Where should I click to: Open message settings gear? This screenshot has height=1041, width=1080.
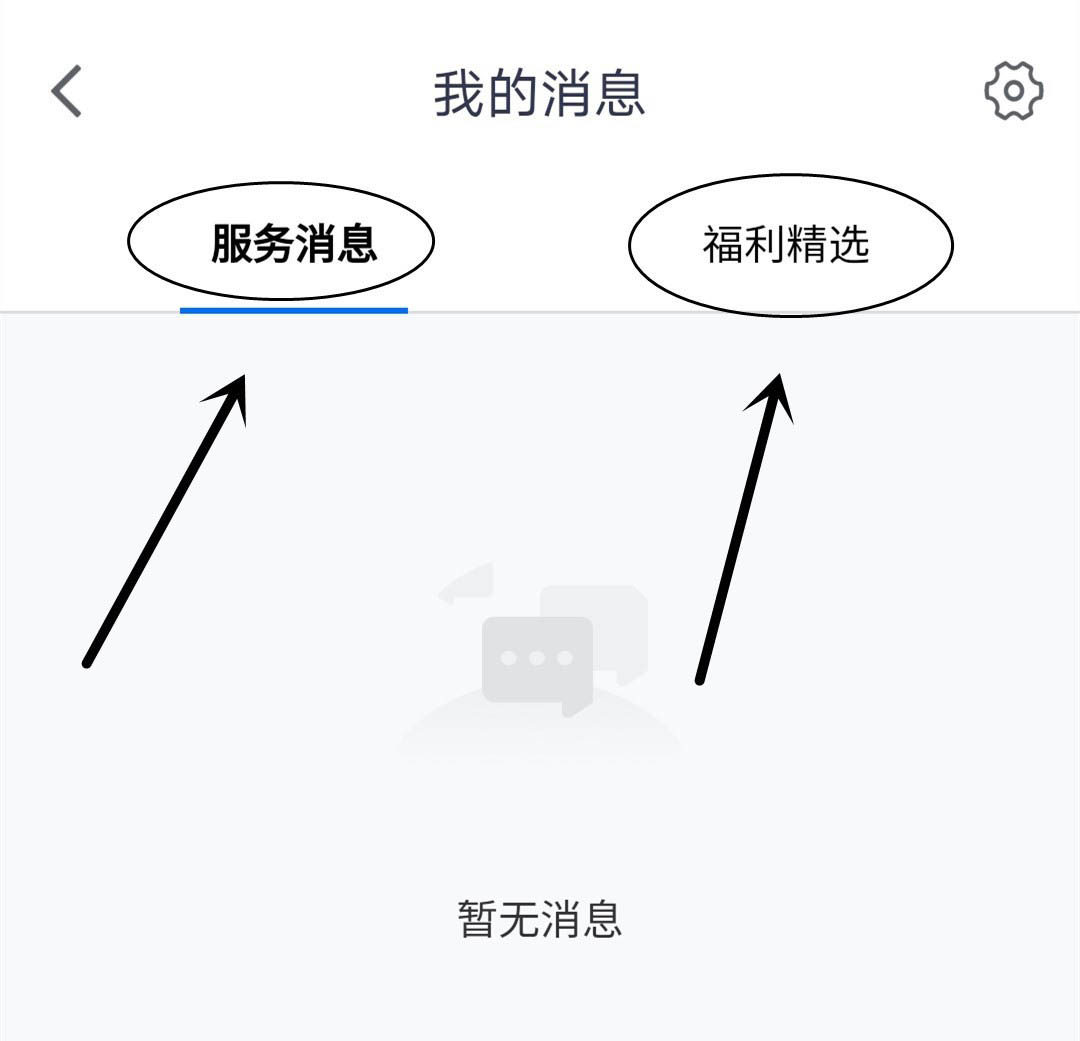tap(1013, 92)
